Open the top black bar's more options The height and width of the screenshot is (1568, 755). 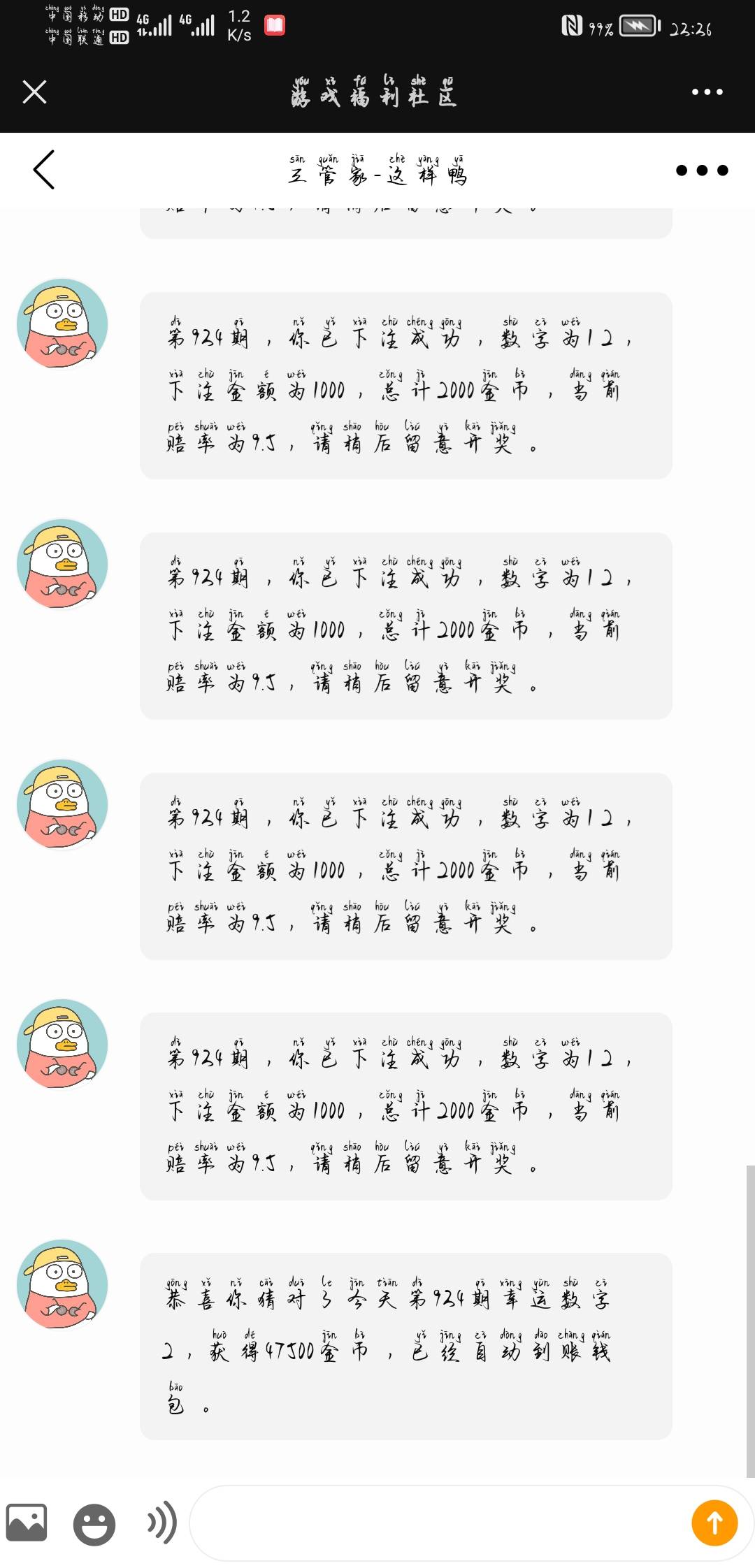point(707,92)
